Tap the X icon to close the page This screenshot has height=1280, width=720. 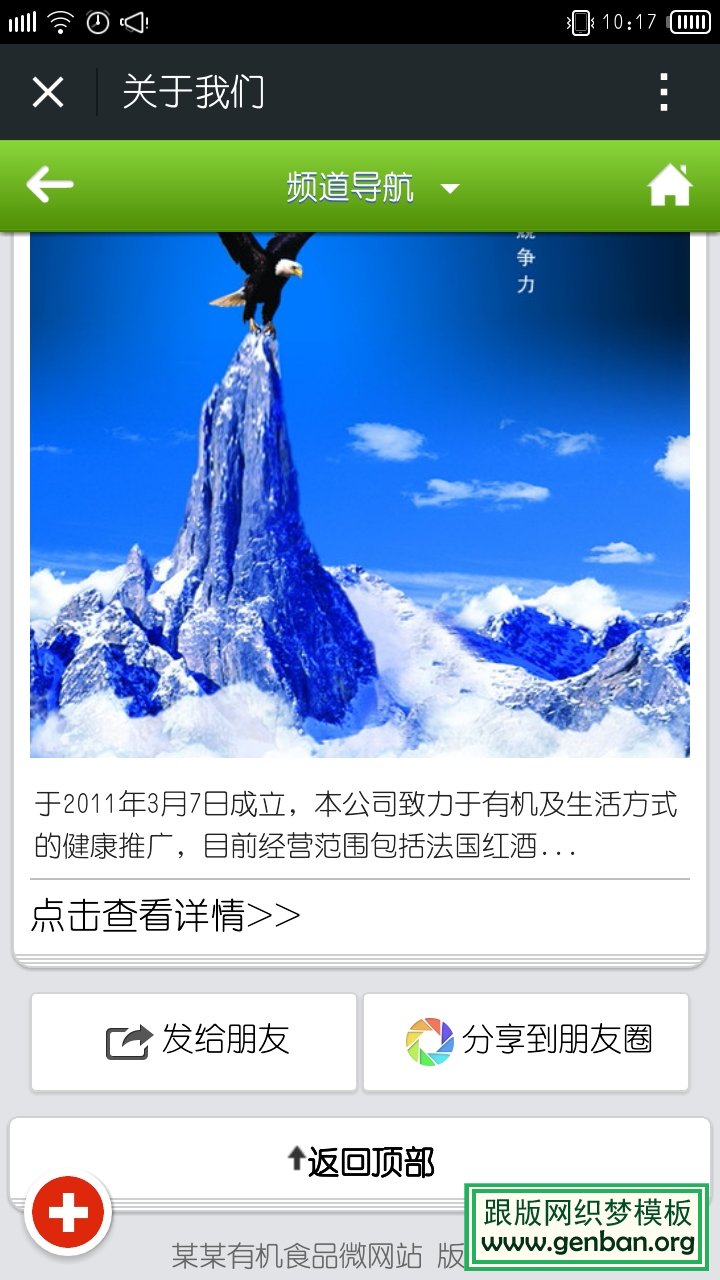point(47,91)
